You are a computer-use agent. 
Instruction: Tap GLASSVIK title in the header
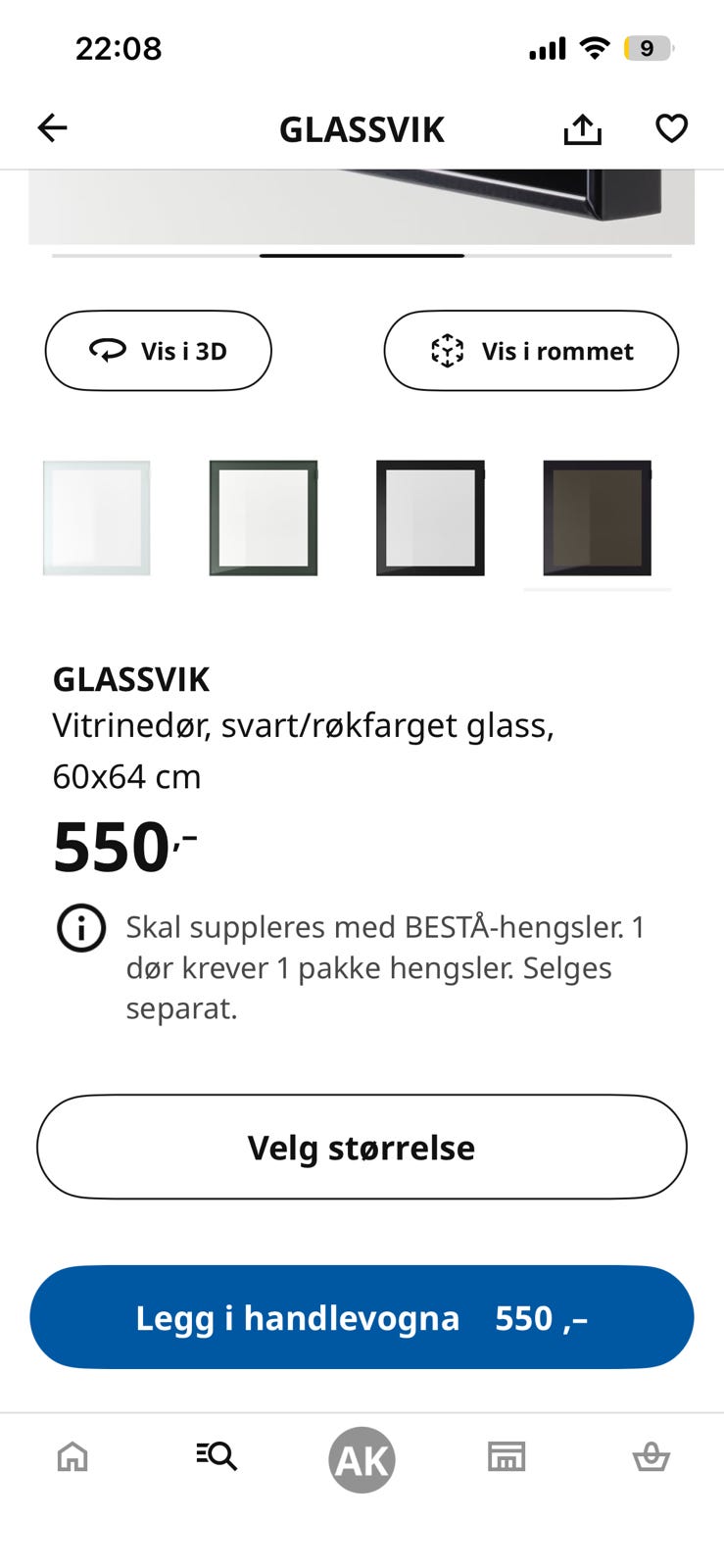click(362, 128)
